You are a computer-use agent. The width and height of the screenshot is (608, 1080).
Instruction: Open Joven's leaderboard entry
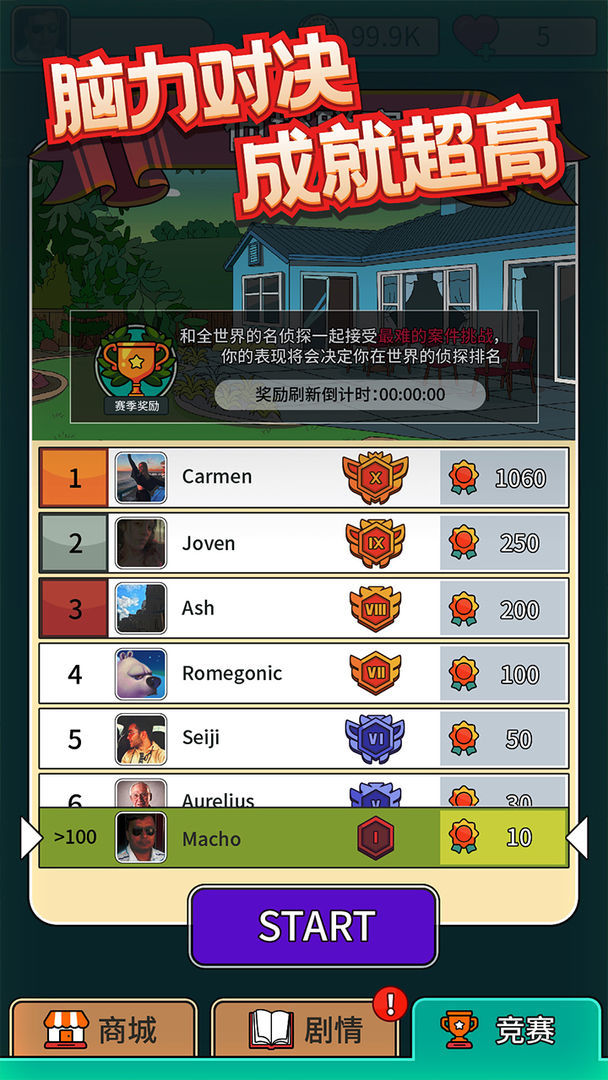(303, 543)
